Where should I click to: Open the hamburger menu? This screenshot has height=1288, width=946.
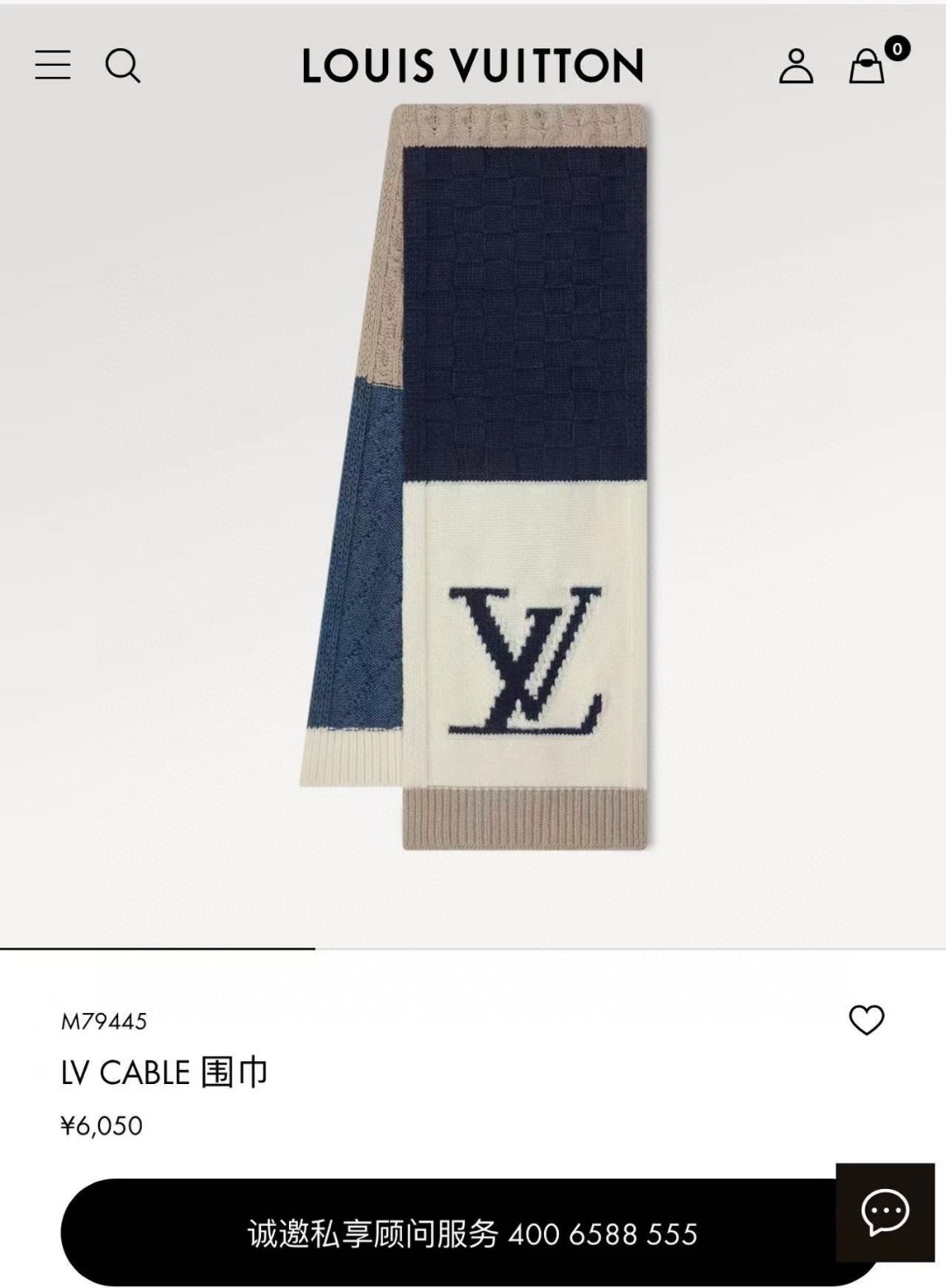point(53,65)
